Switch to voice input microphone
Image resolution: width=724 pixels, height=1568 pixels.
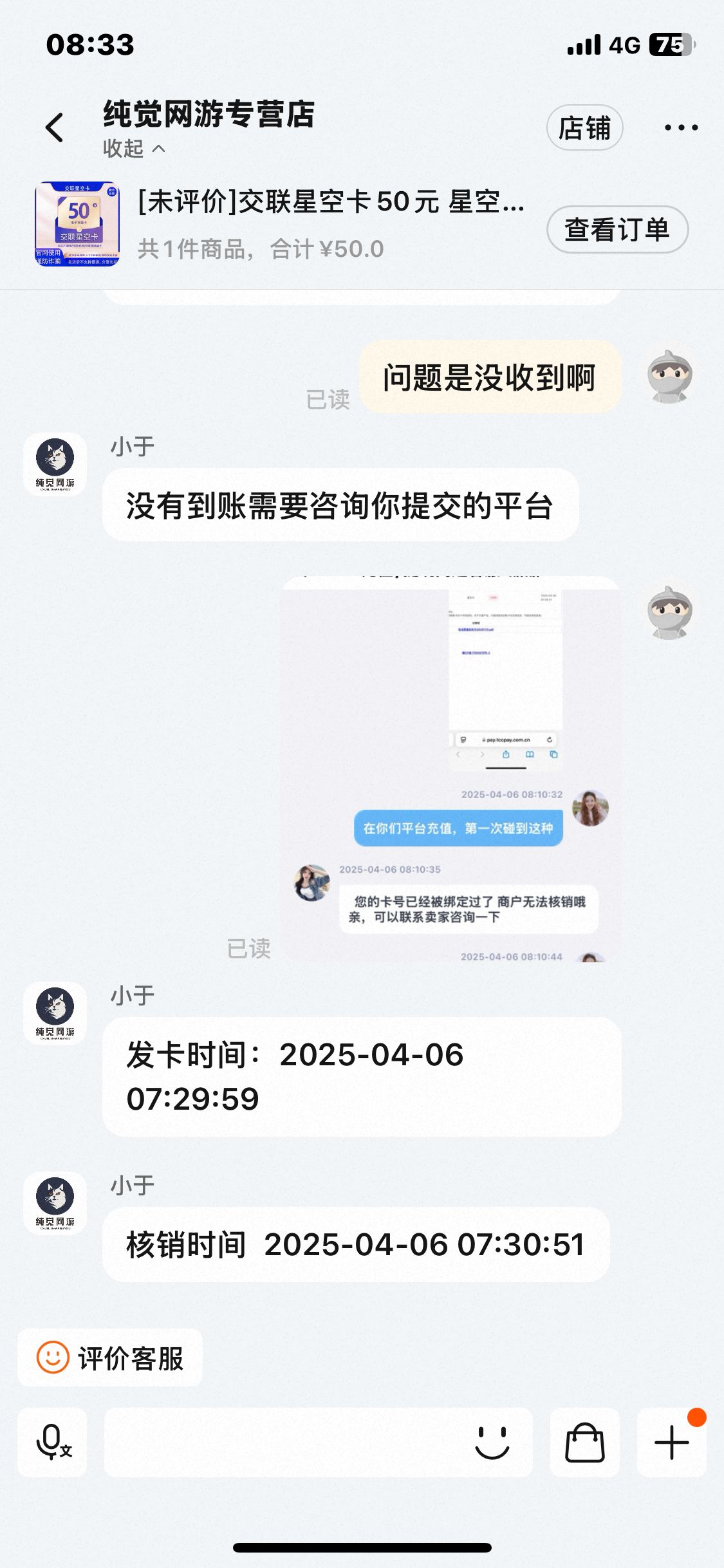point(53,1442)
